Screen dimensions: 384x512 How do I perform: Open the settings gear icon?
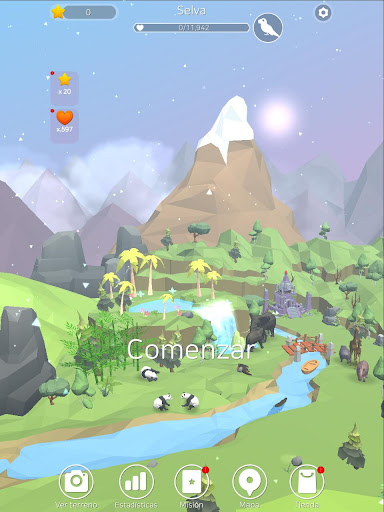tap(323, 13)
